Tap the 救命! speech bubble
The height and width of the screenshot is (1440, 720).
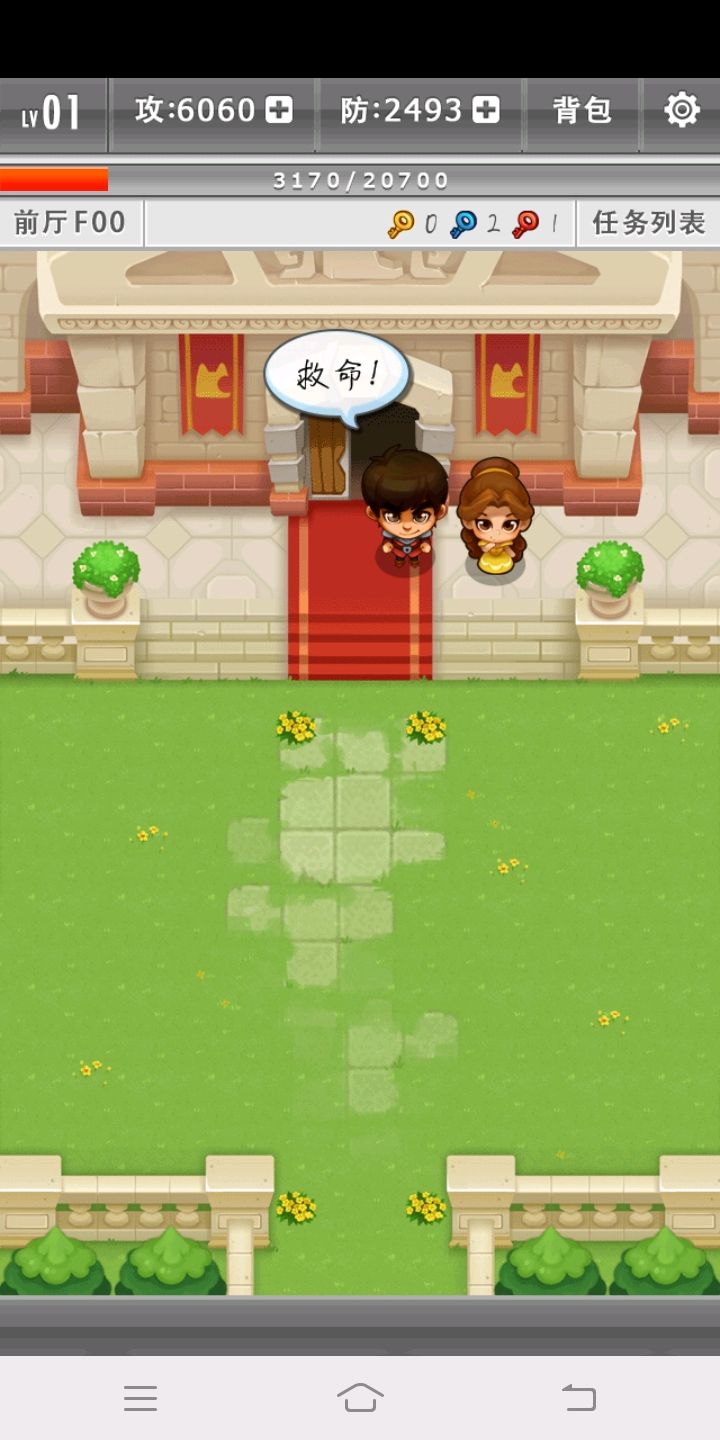tap(337, 375)
